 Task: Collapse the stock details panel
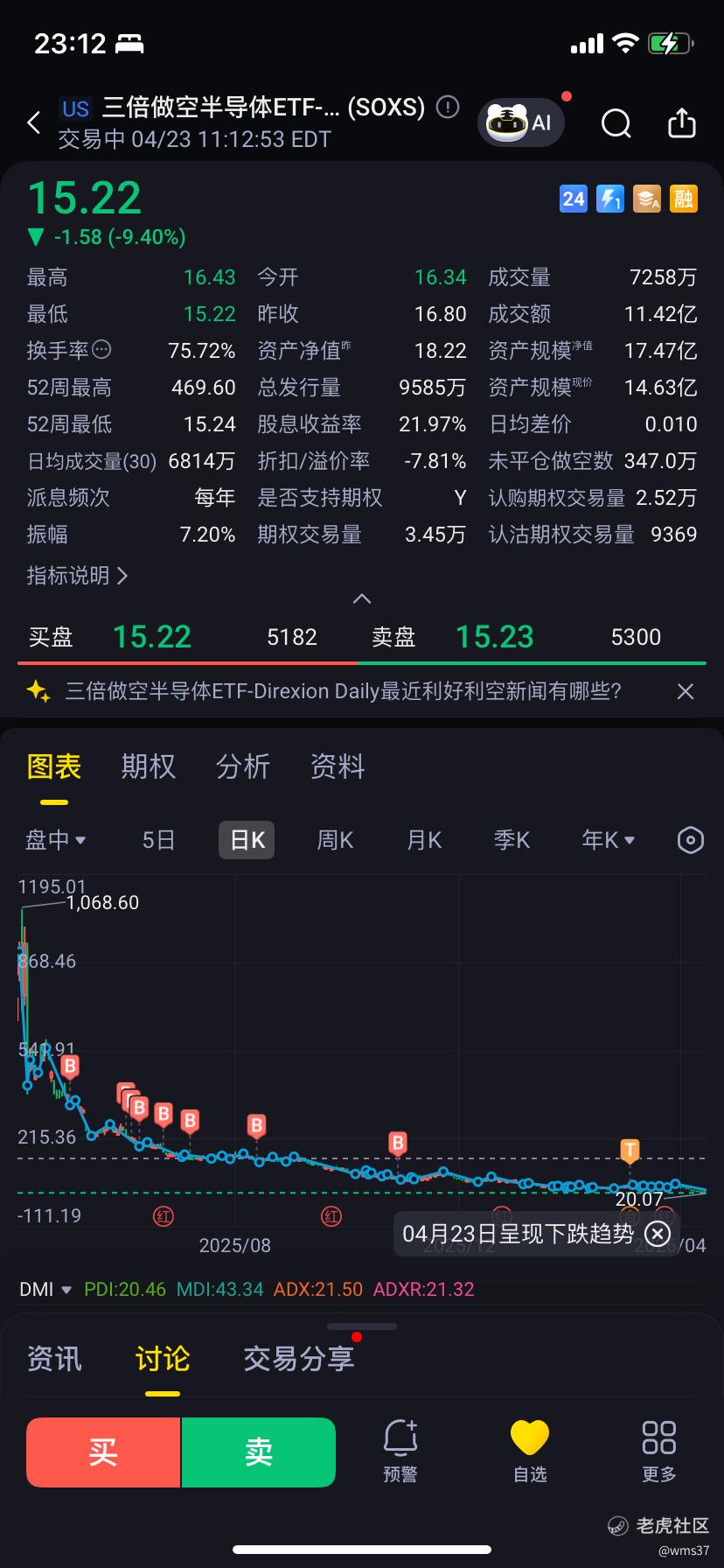(x=362, y=599)
